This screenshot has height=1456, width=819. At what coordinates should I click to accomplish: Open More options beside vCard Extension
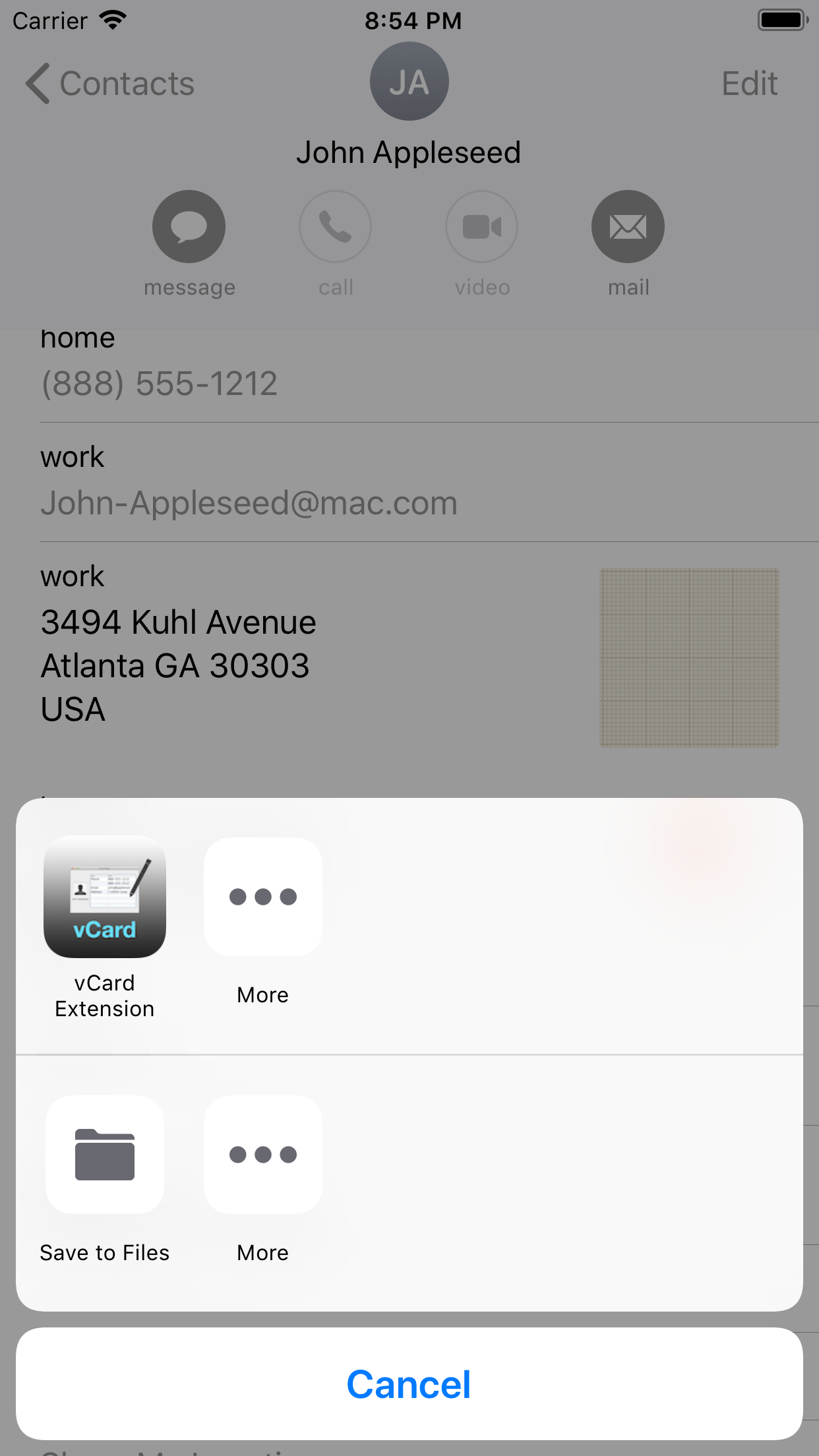click(262, 897)
